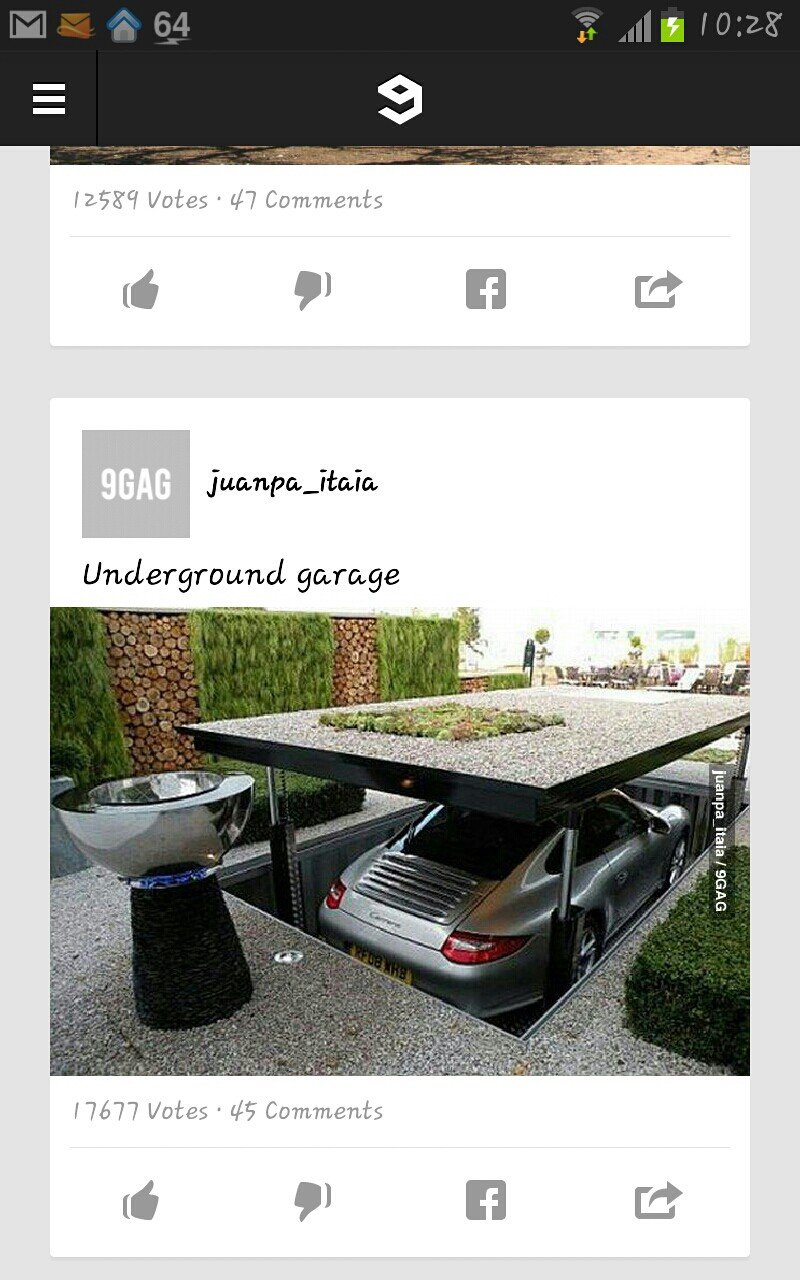Image resolution: width=800 pixels, height=1280 pixels.
Task: Share the 12589-vote post to Facebook
Action: coord(486,290)
